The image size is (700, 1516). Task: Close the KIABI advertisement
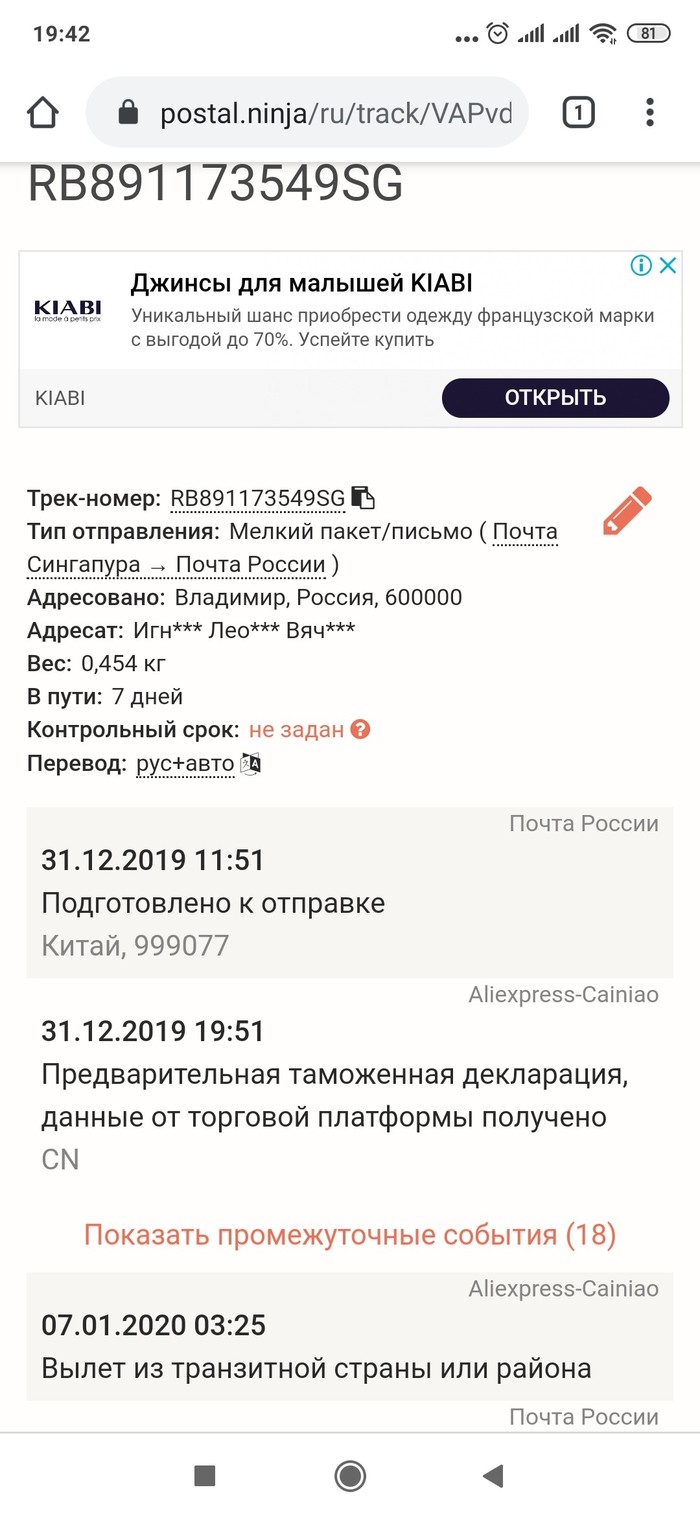(669, 266)
